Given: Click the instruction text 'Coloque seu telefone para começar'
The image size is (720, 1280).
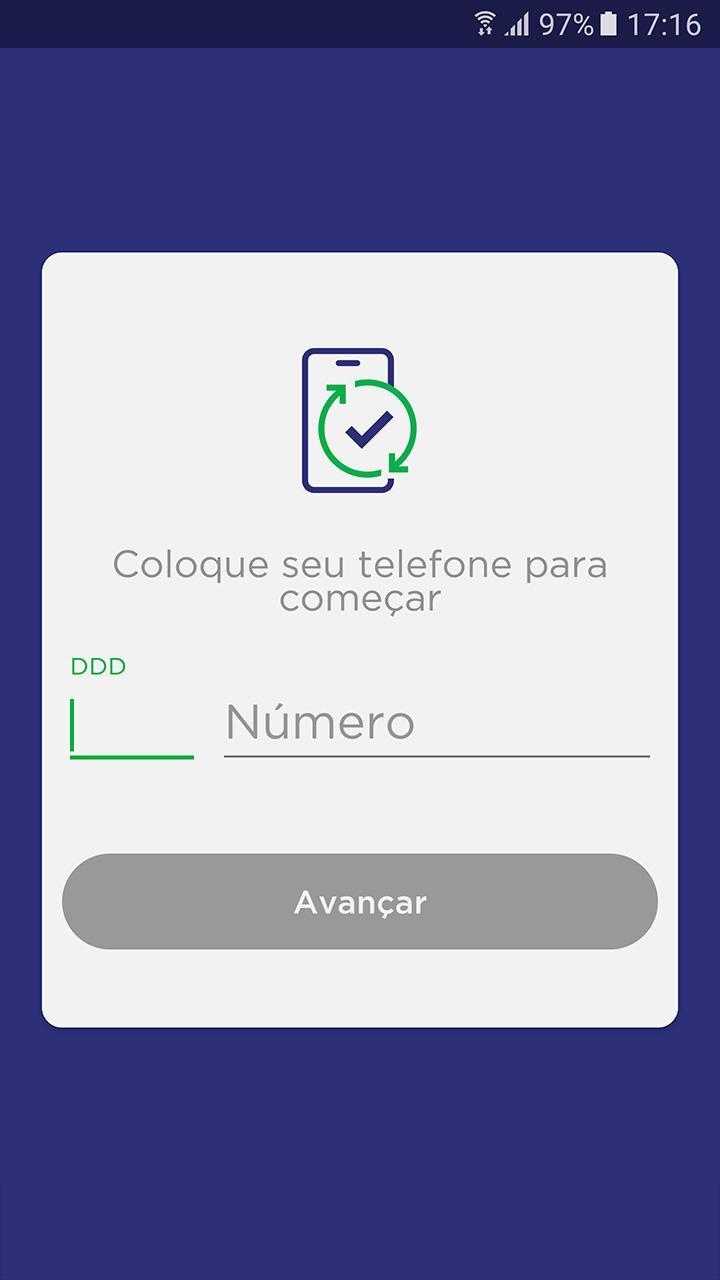Looking at the screenshot, I should pos(360,580).
